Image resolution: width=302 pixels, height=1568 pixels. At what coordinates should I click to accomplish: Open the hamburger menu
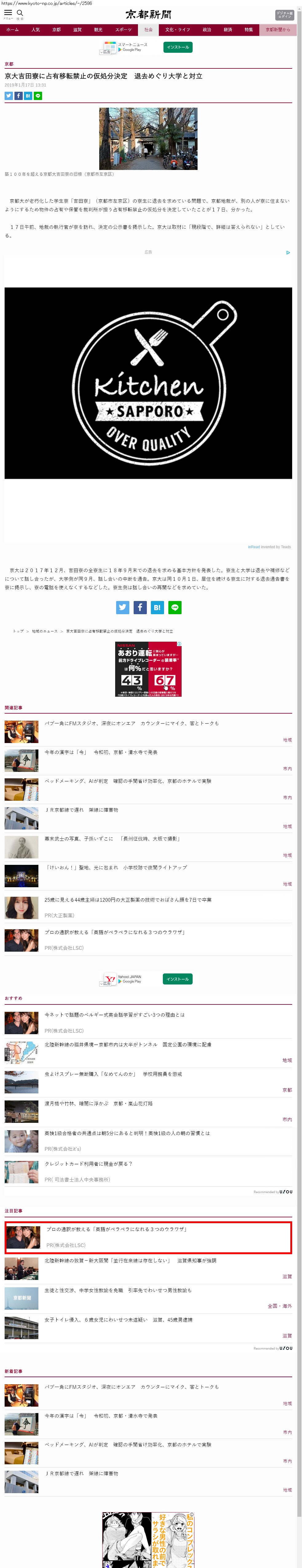8,13
